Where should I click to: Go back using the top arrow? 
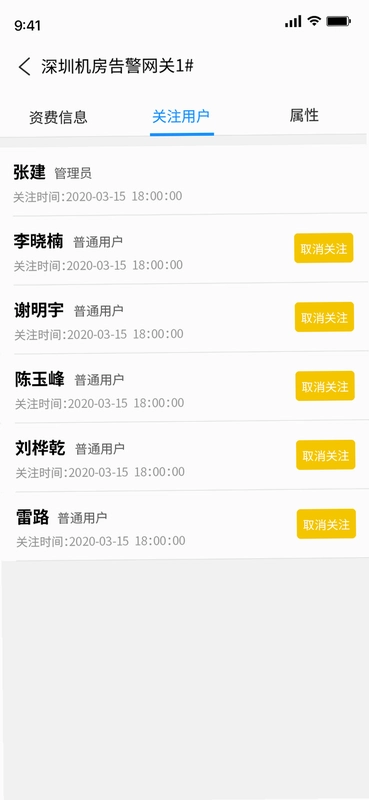pyautogui.click(x=24, y=67)
